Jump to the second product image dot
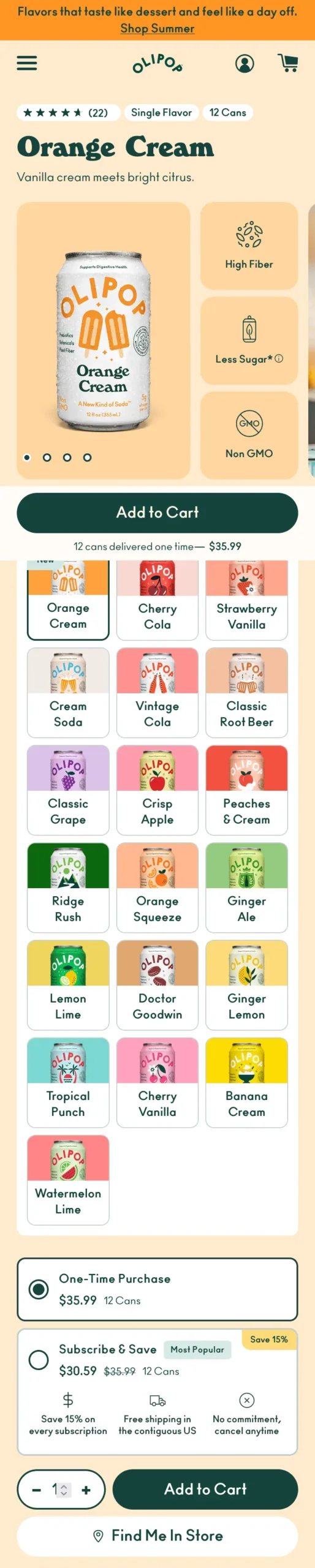The height and width of the screenshot is (1568, 315). 47,458
